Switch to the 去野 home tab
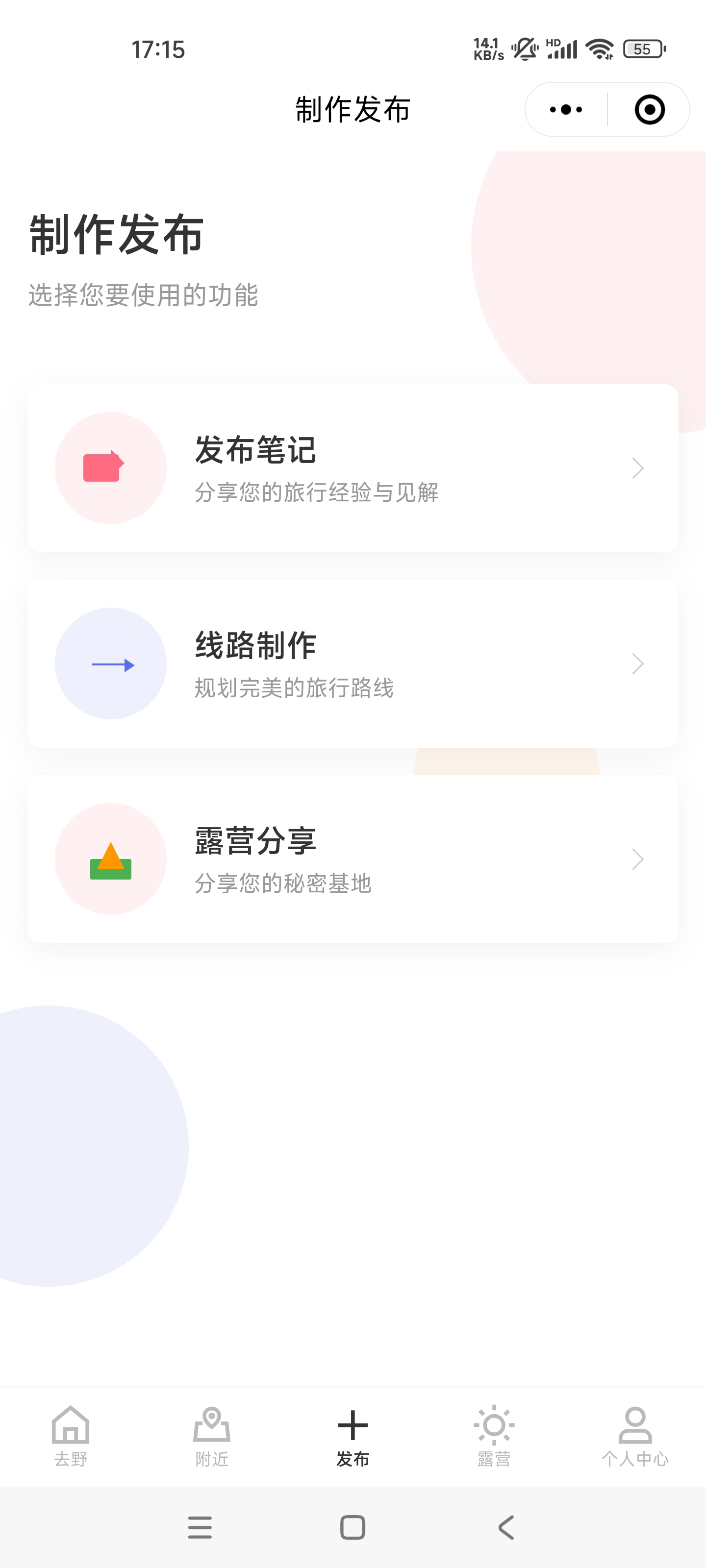Viewport: 706px width, 1568px height. (71, 1437)
